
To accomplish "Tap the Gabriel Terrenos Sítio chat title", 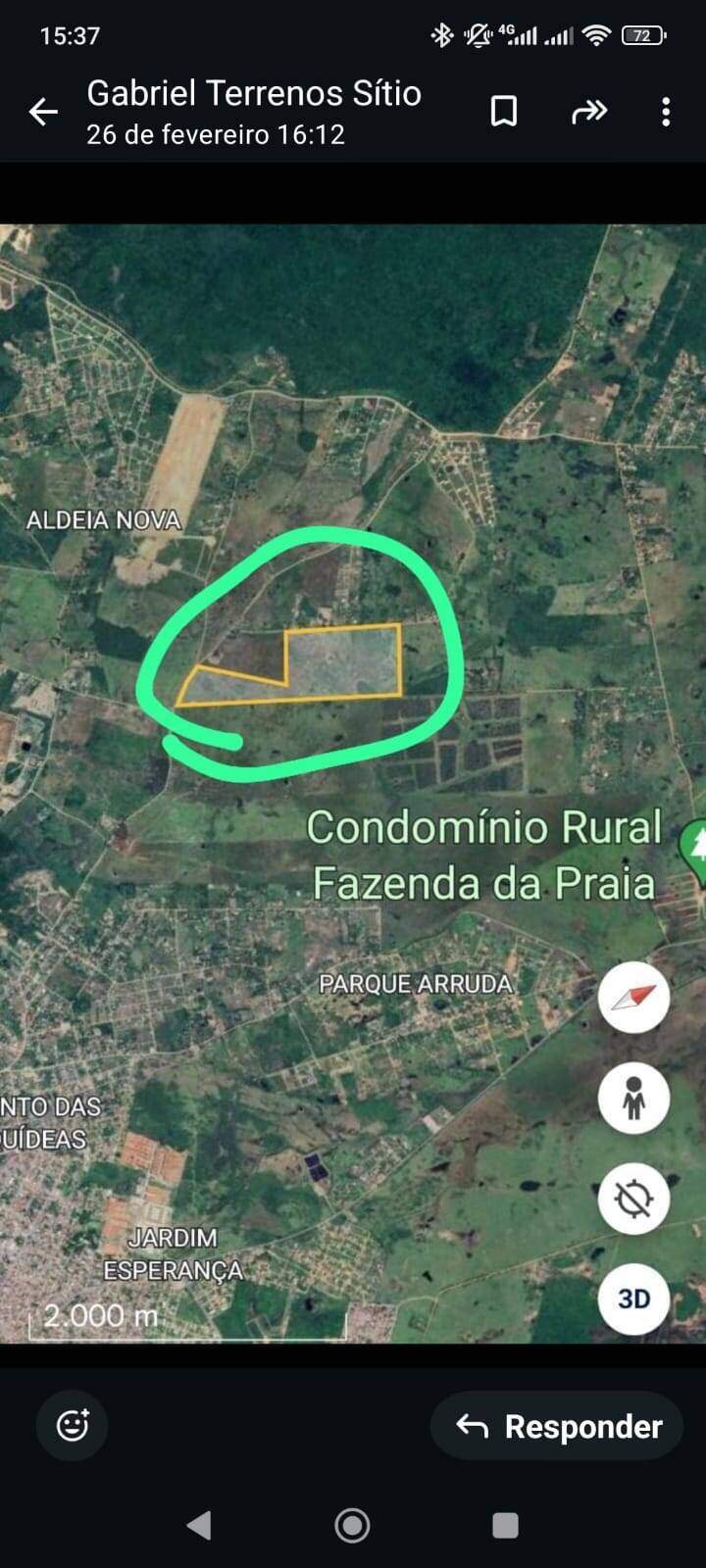I will coord(253,93).
